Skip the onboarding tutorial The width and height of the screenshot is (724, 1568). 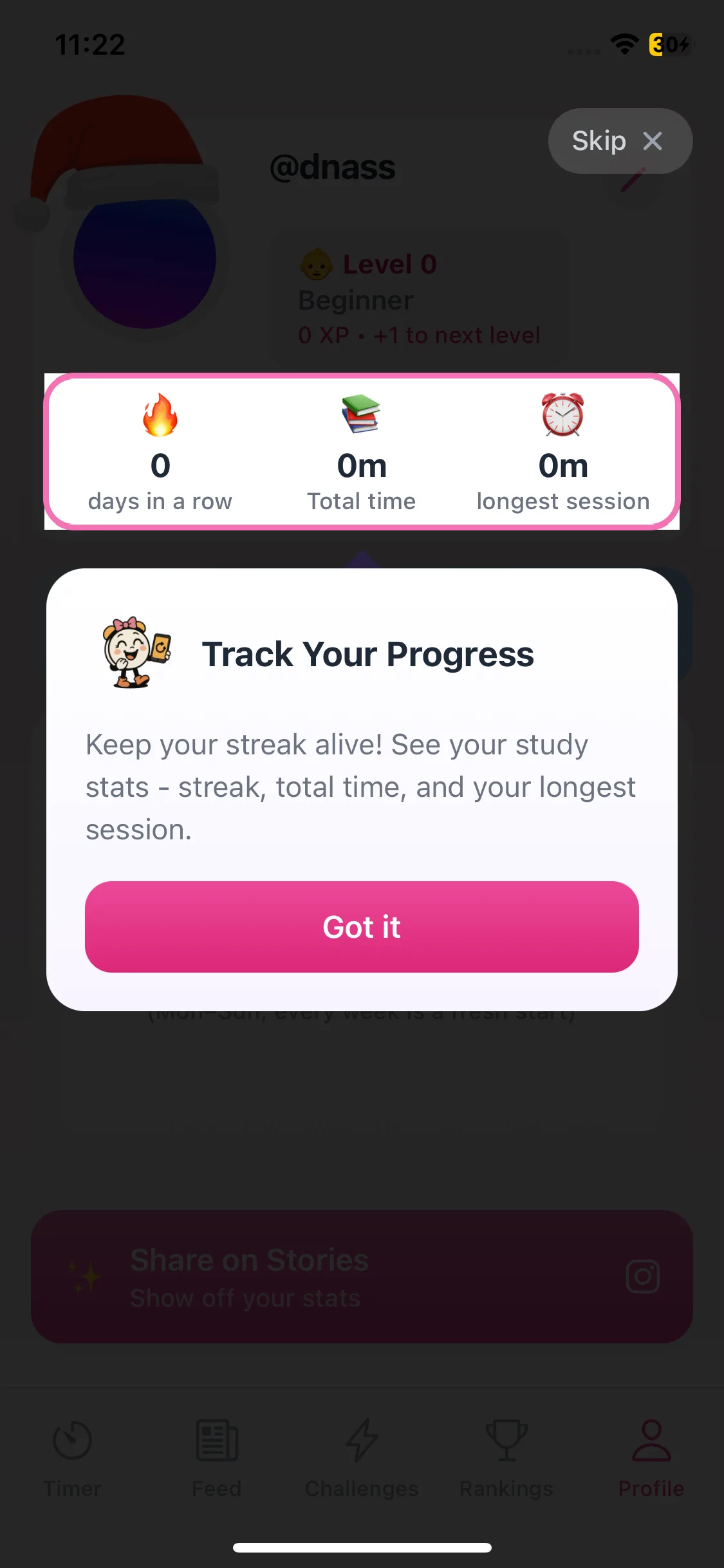coord(619,141)
